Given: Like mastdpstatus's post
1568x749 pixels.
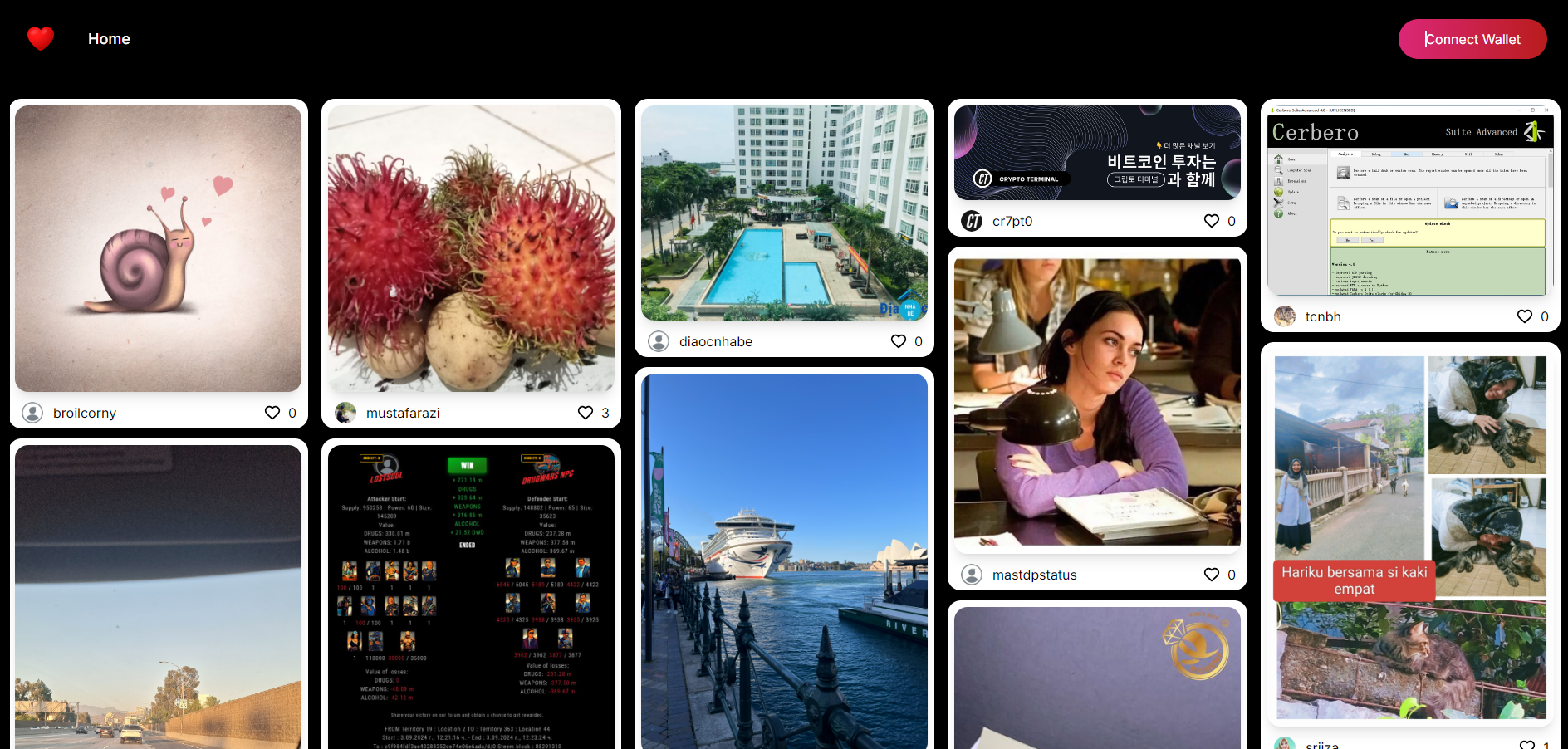Looking at the screenshot, I should pyautogui.click(x=1212, y=575).
